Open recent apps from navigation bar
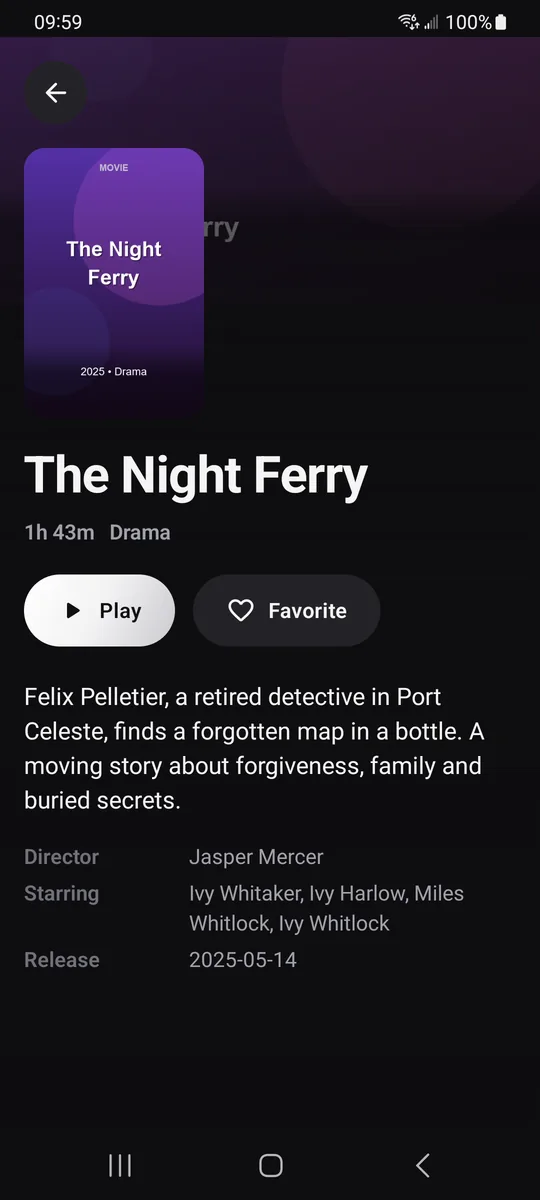This screenshot has width=540, height=1200. point(120,1165)
